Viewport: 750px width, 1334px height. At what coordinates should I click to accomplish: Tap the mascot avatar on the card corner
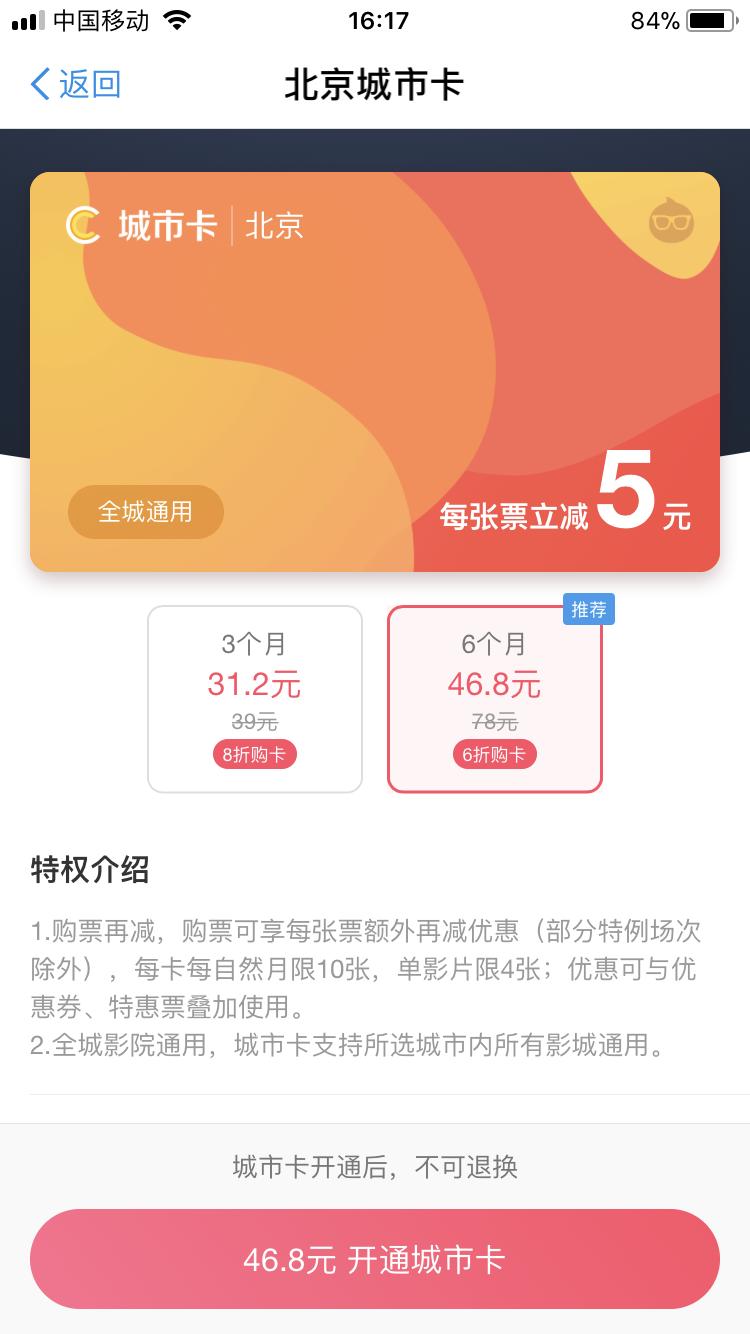(671, 222)
